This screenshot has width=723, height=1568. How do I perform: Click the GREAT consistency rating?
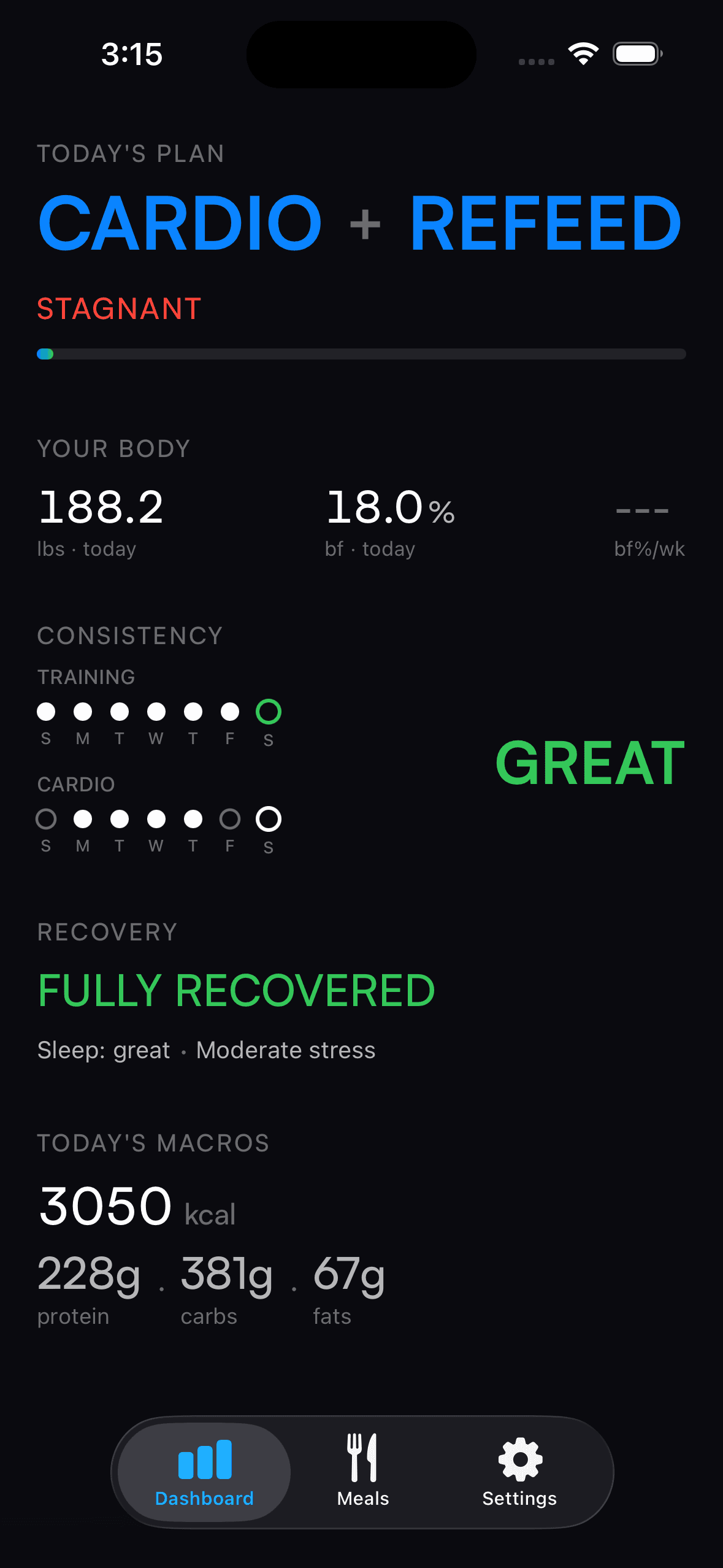coord(591,763)
